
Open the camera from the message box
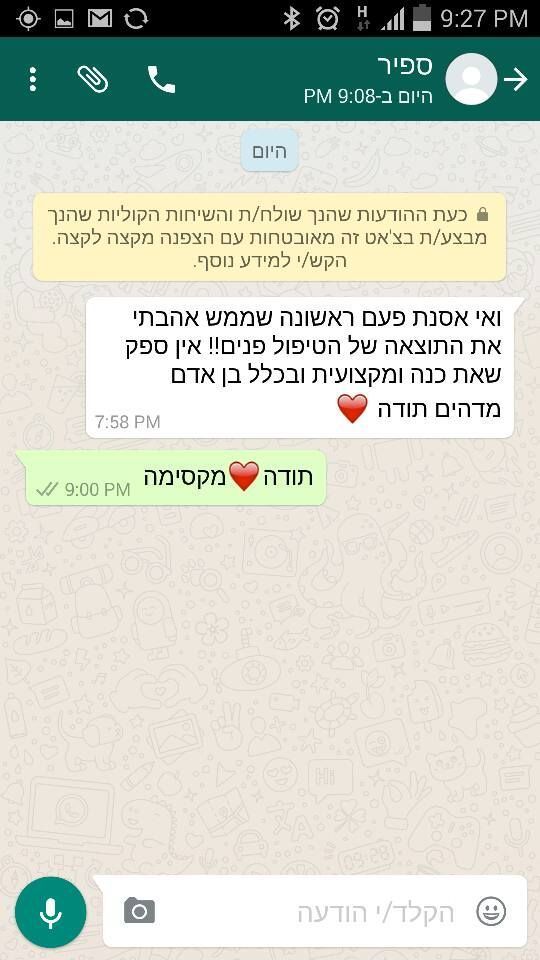(x=140, y=911)
